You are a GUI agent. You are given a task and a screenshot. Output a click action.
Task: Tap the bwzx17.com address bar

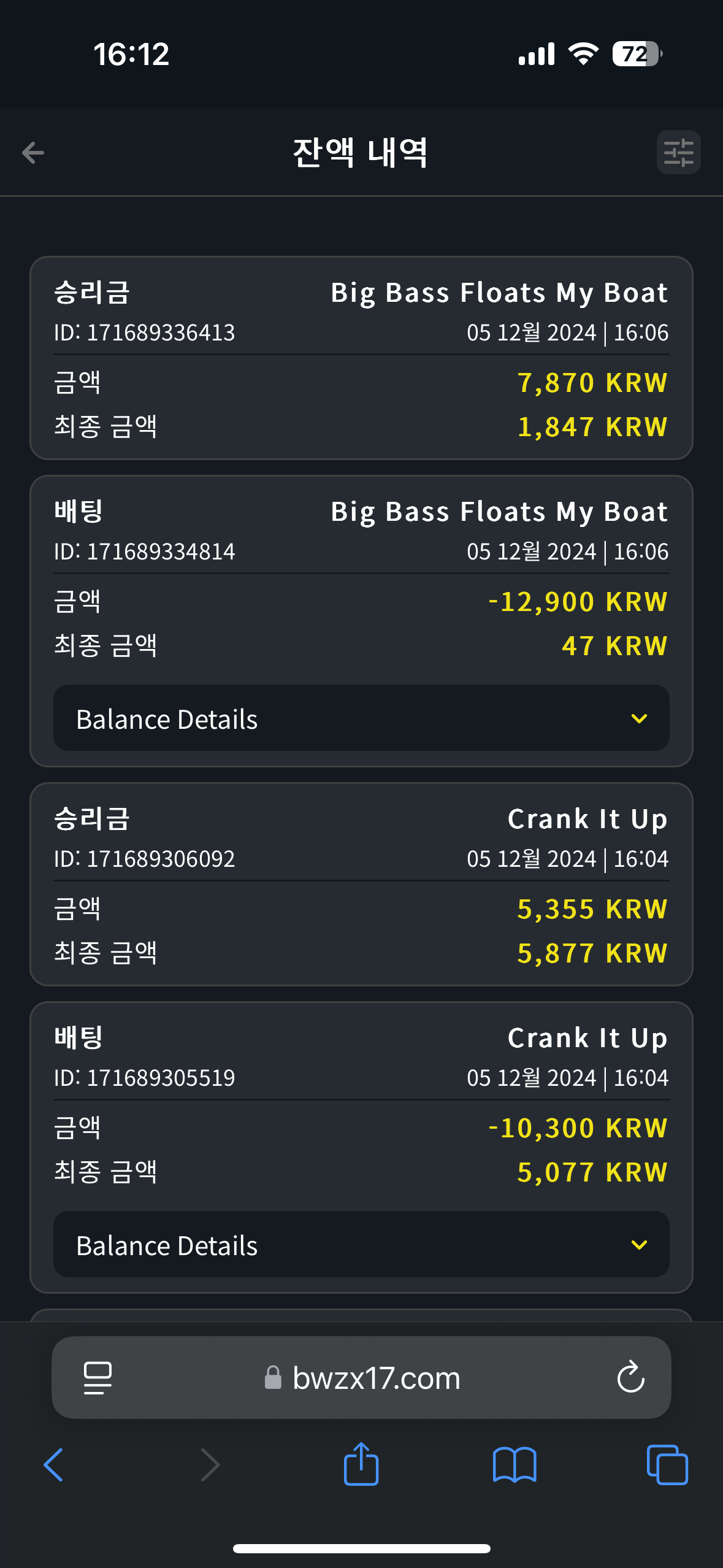(361, 1378)
